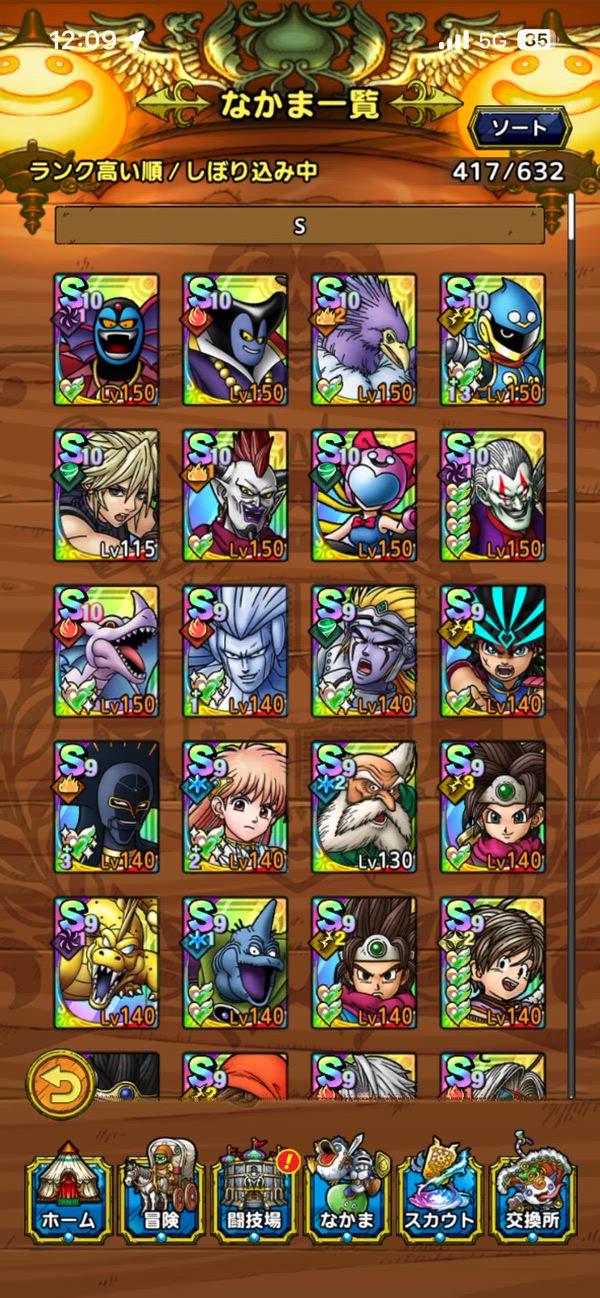The height and width of the screenshot is (1298, 600).
Task: Open the purple bird monster card
Action: [x=364, y=339]
